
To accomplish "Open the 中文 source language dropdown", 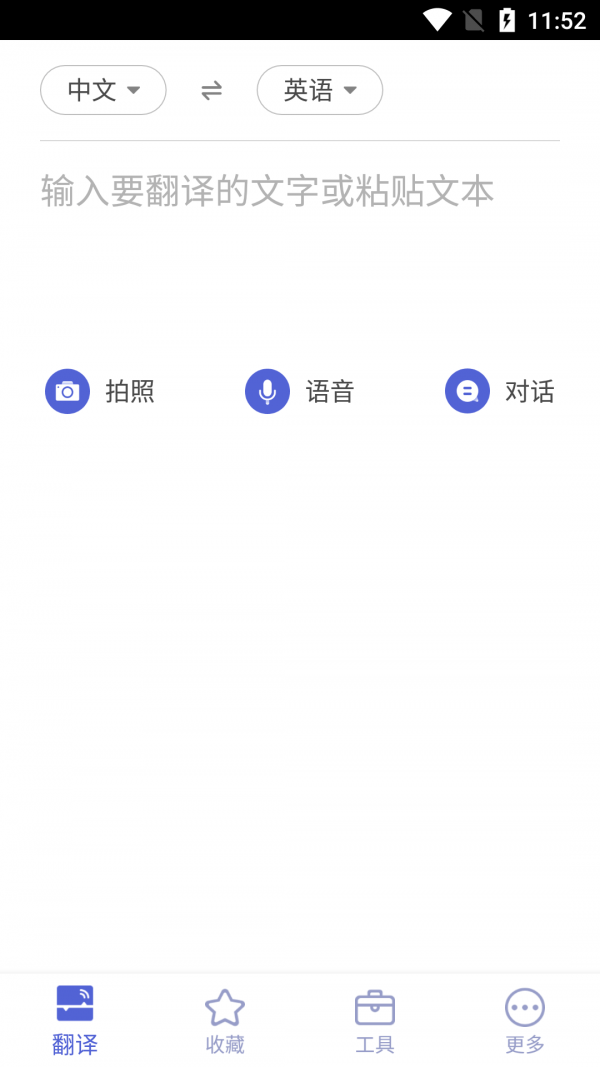I will coord(103,90).
